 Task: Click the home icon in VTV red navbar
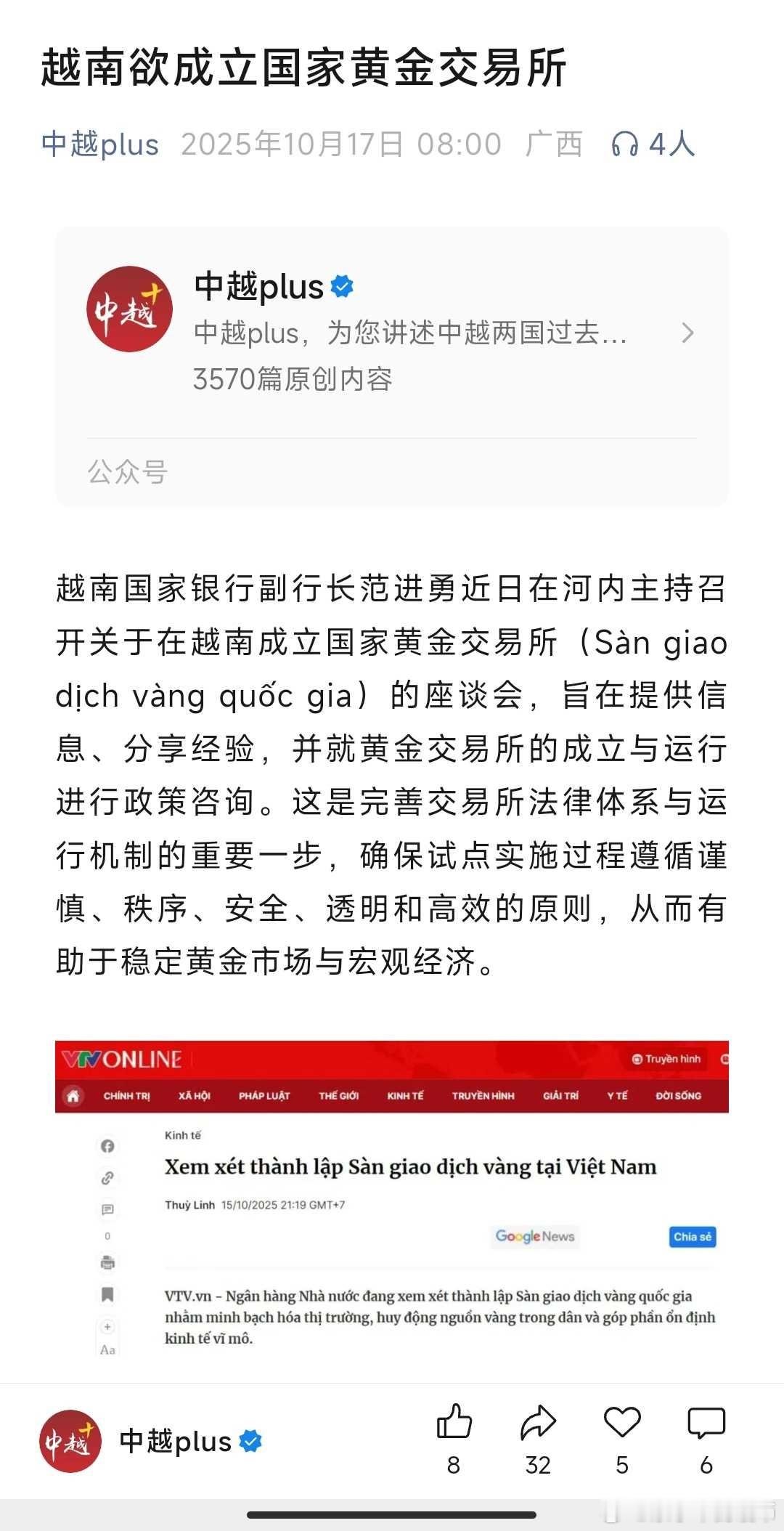pos(73,1096)
